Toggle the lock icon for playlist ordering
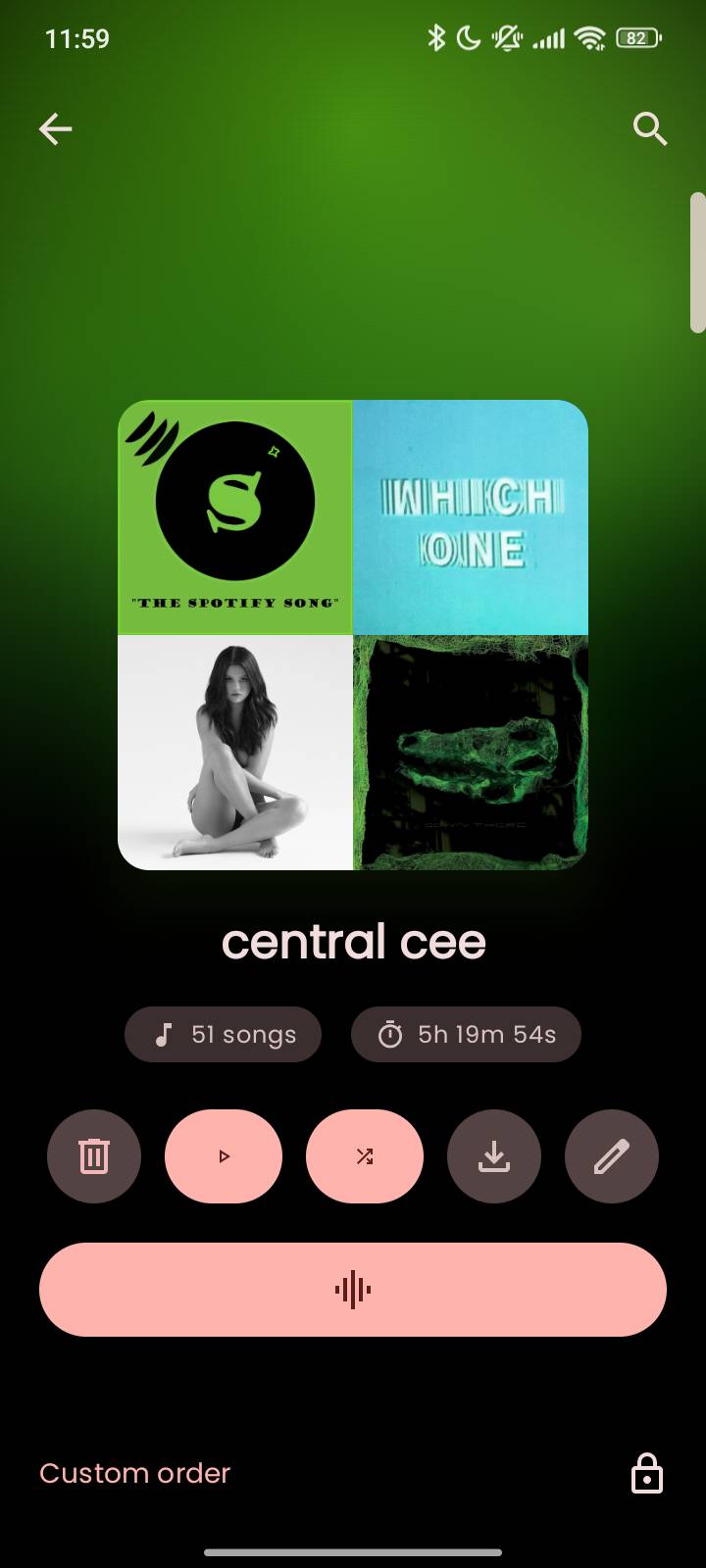This screenshot has width=706, height=1568. click(x=647, y=1473)
